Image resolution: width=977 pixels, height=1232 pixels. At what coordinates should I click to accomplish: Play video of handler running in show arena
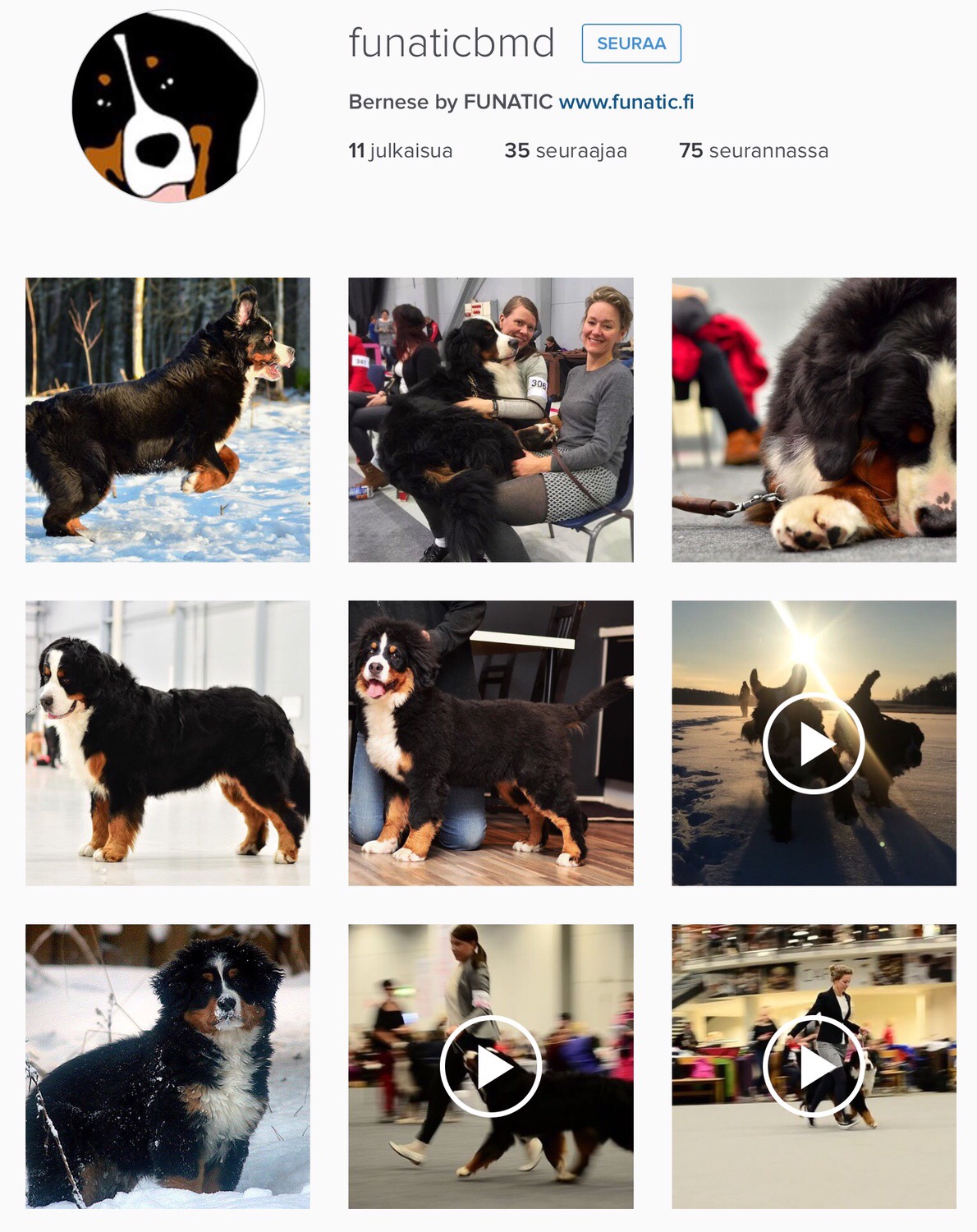point(814,1066)
